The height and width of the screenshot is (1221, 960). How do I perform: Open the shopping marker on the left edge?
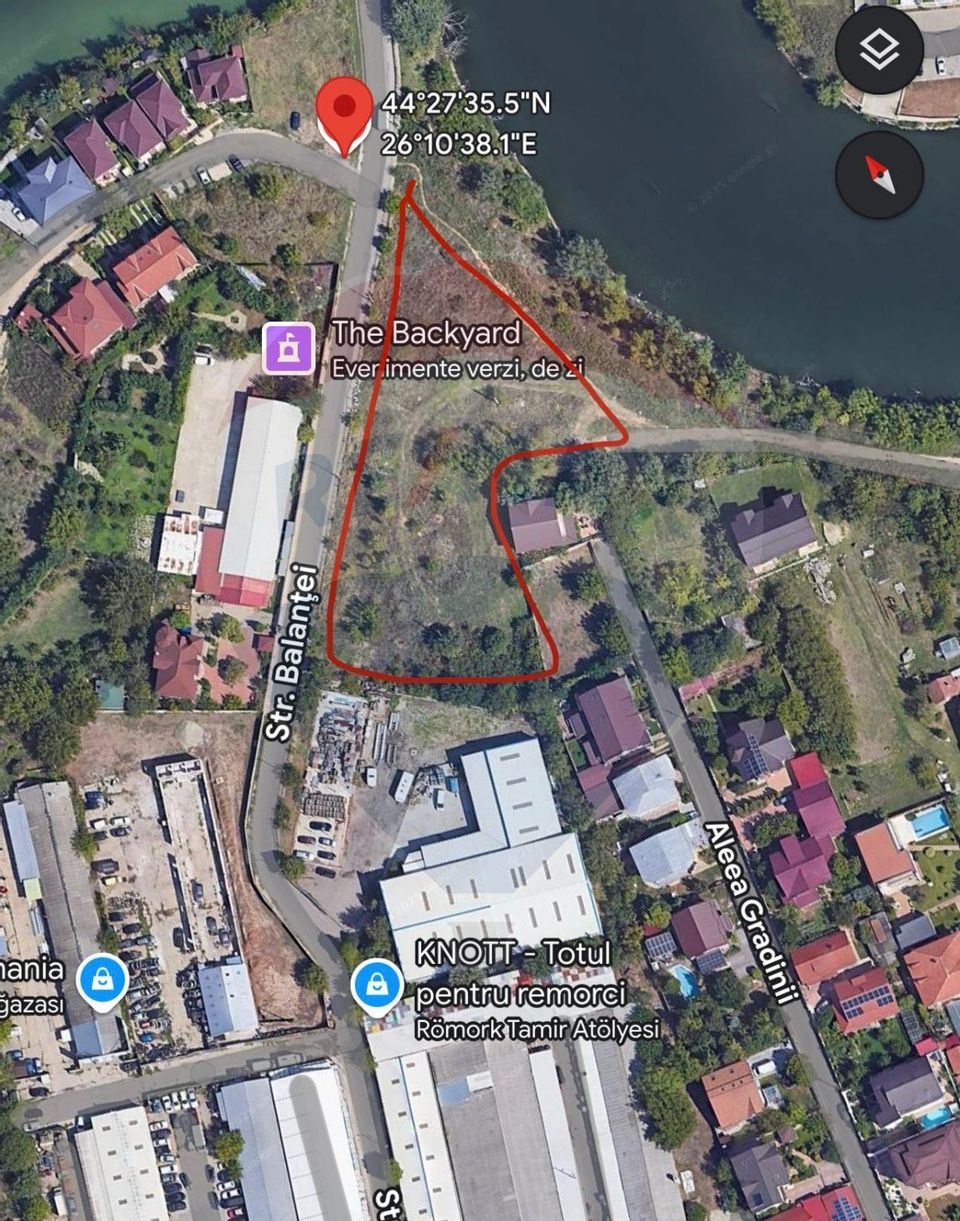click(102, 982)
